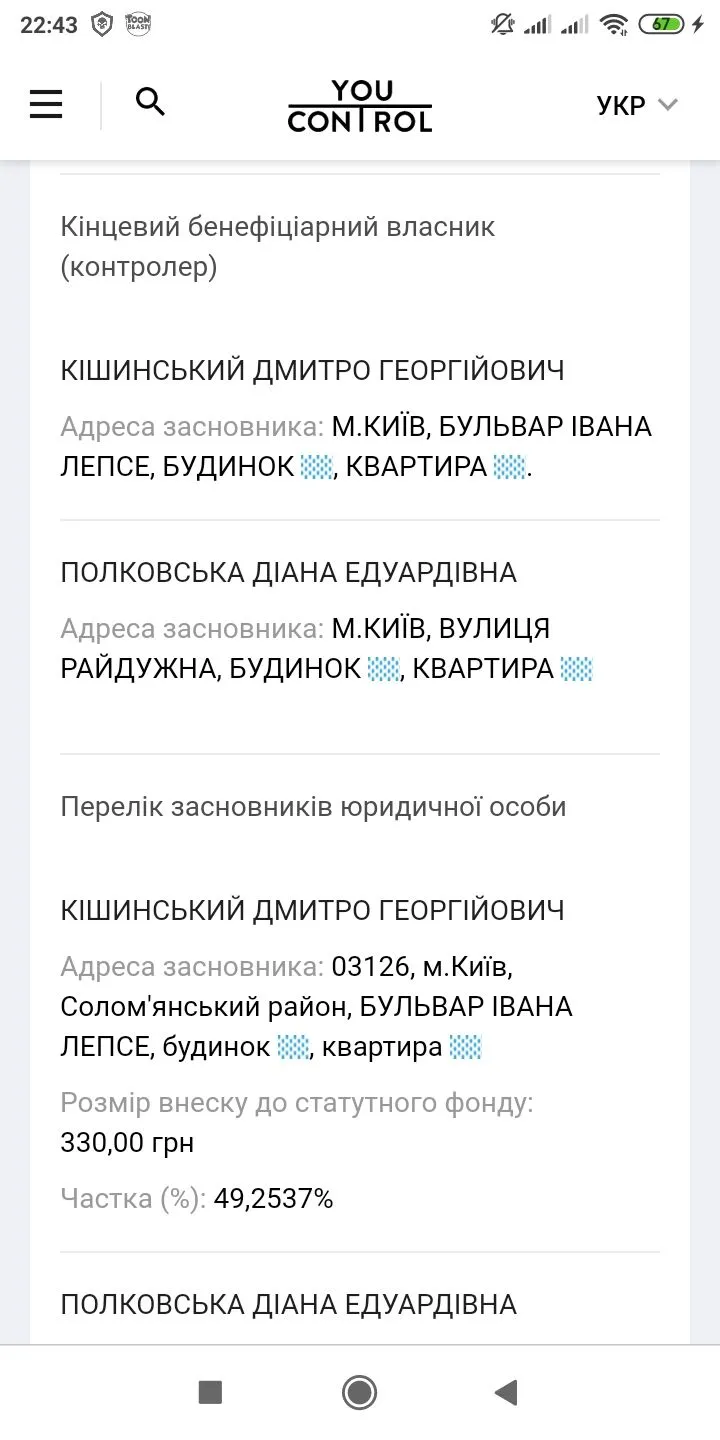Tap the Перелік засновників section header

tap(315, 806)
